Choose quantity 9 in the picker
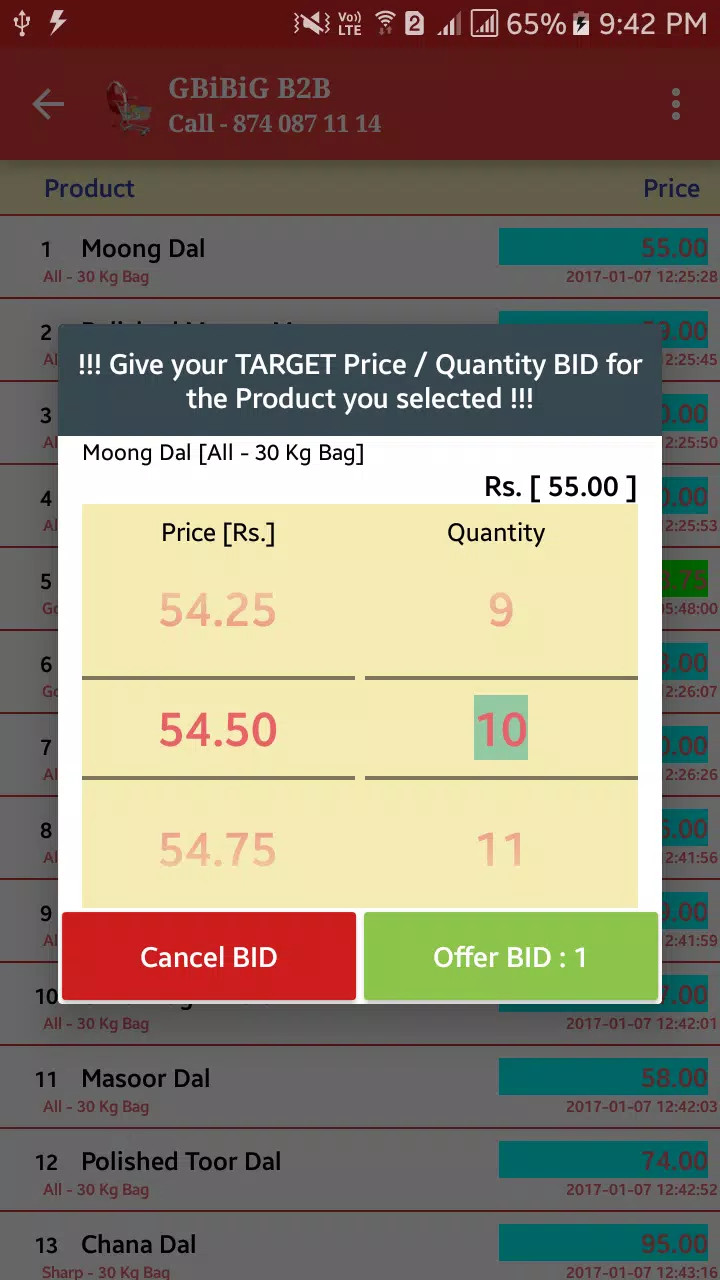 pyautogui.click(x=501, y=610)
